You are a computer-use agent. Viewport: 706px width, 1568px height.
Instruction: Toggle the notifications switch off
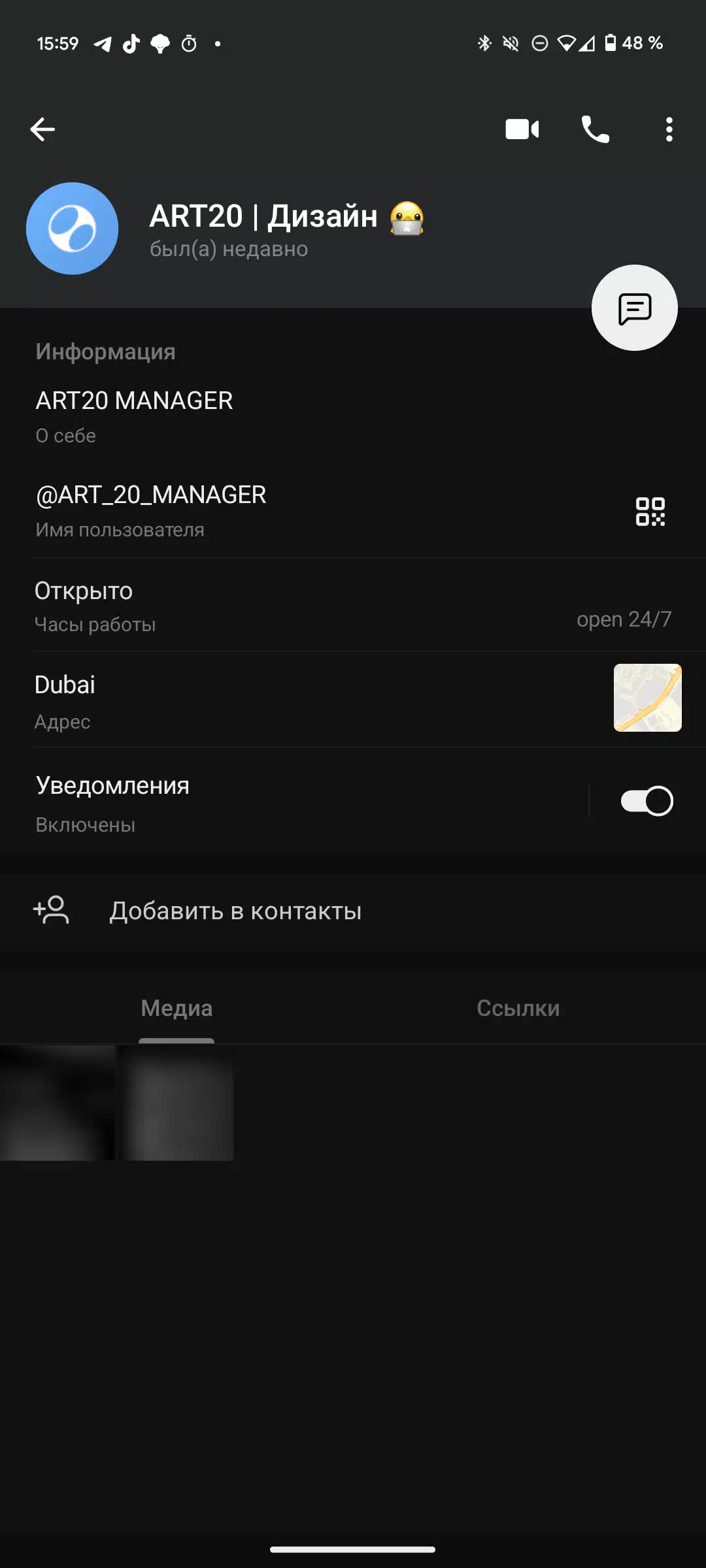click(x=647, y=801)
